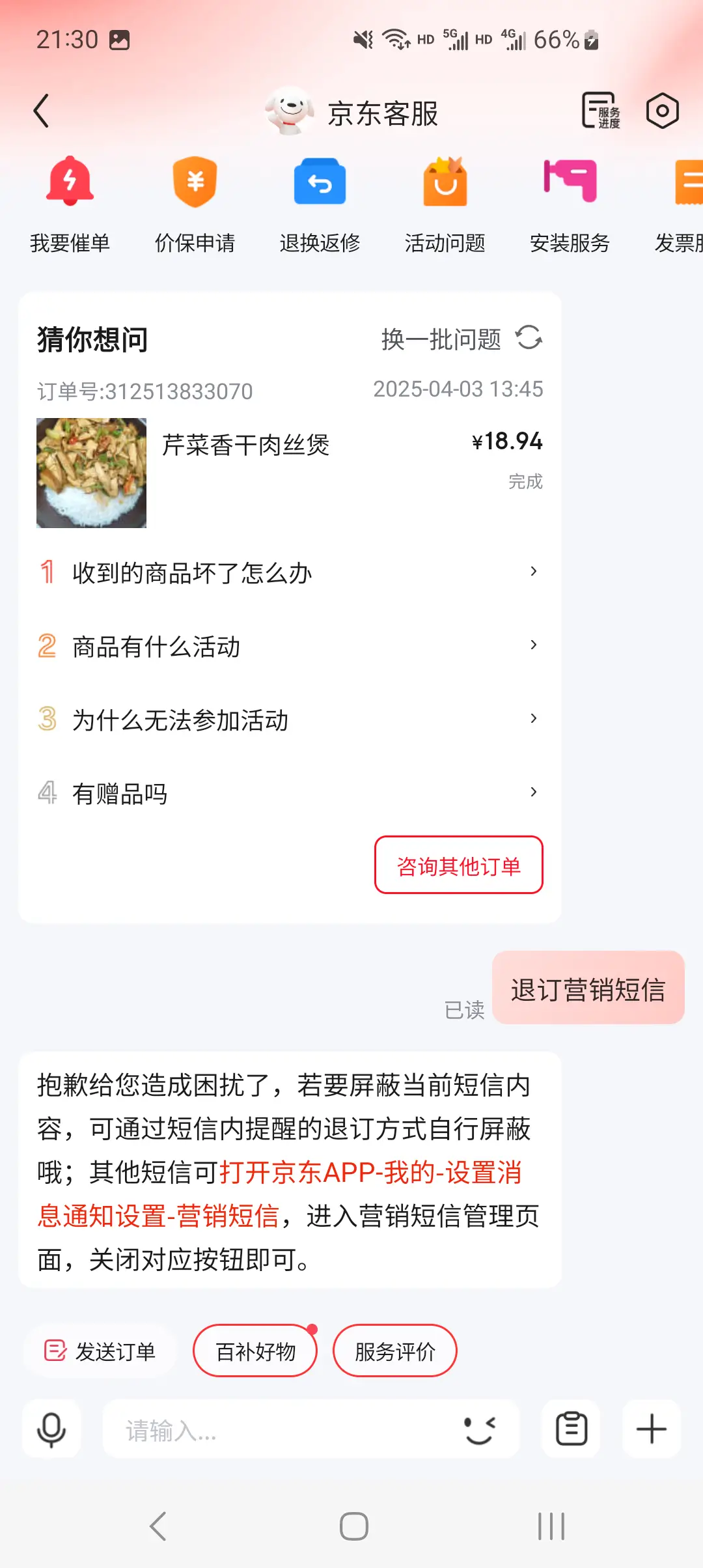Tap the 发送订单 chip

coord(100,1351)
